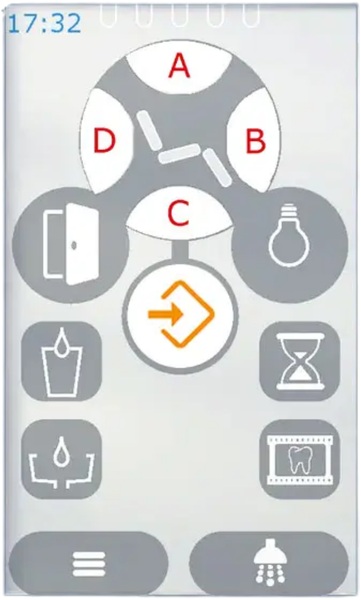Viewport: 361px width, 600px height.
Task: Tap the open door icon
Action: [71, 245]
